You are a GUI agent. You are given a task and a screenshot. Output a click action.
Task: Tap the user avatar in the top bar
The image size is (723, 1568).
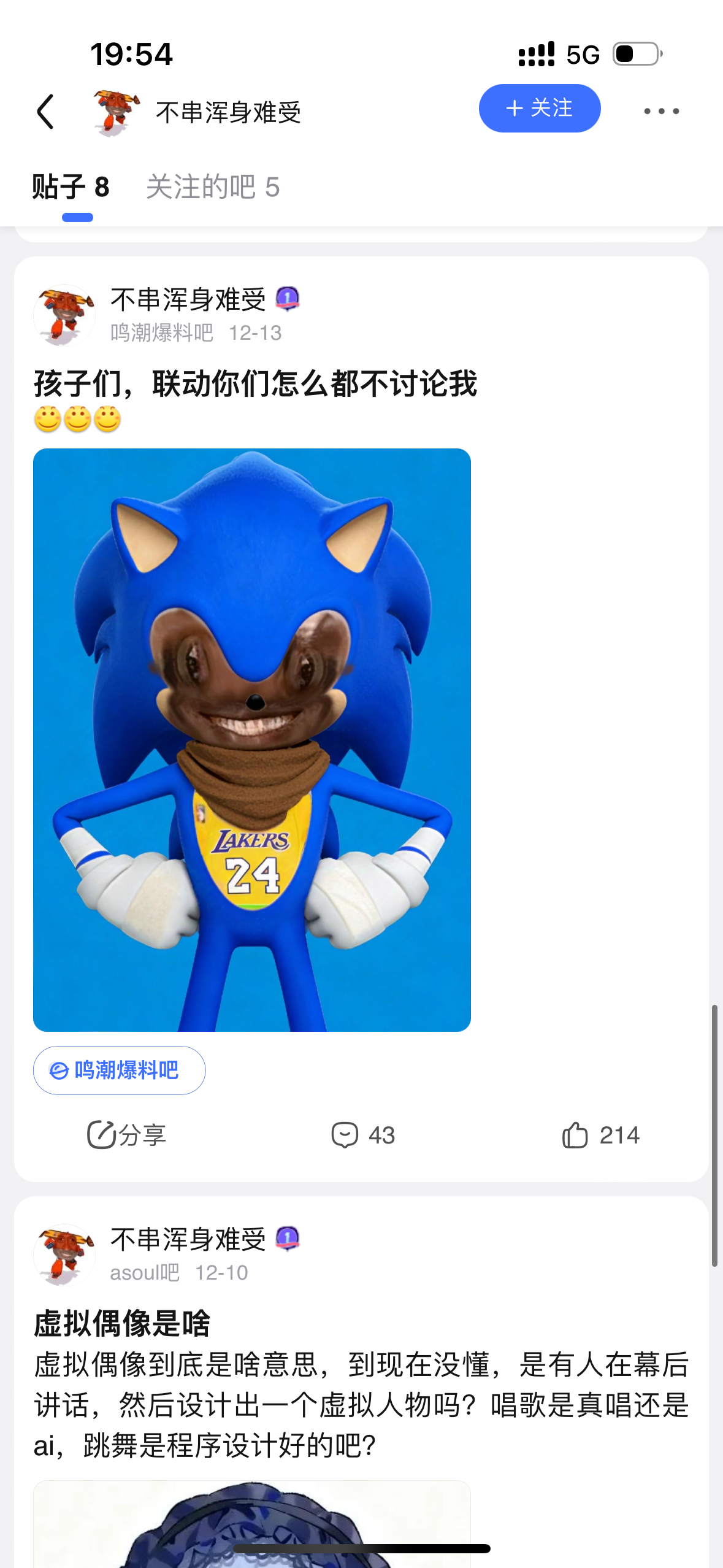tap(116, 112)
